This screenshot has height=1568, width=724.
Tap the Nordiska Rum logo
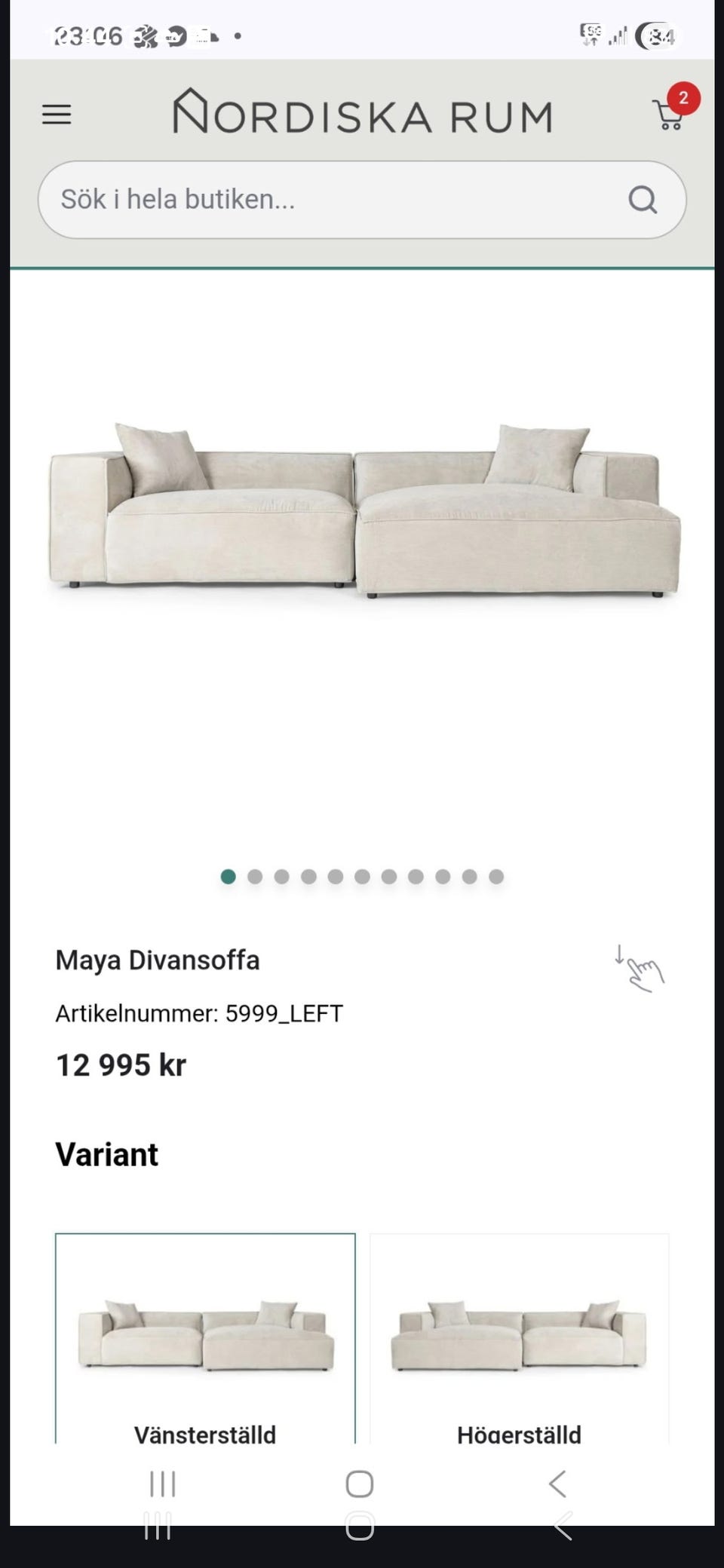pos(363,112)
